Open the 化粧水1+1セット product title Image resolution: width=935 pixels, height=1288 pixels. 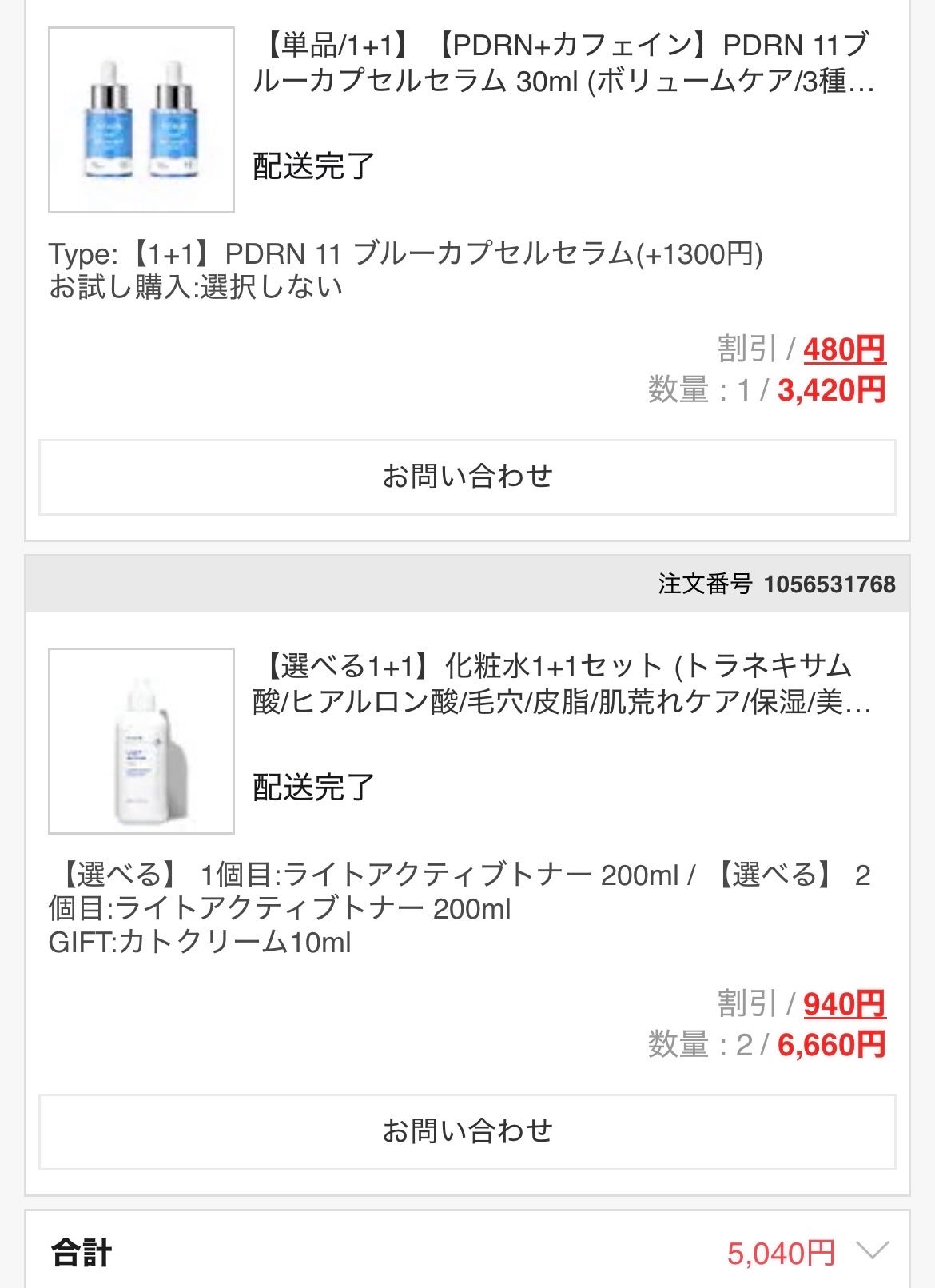[562, 684]
